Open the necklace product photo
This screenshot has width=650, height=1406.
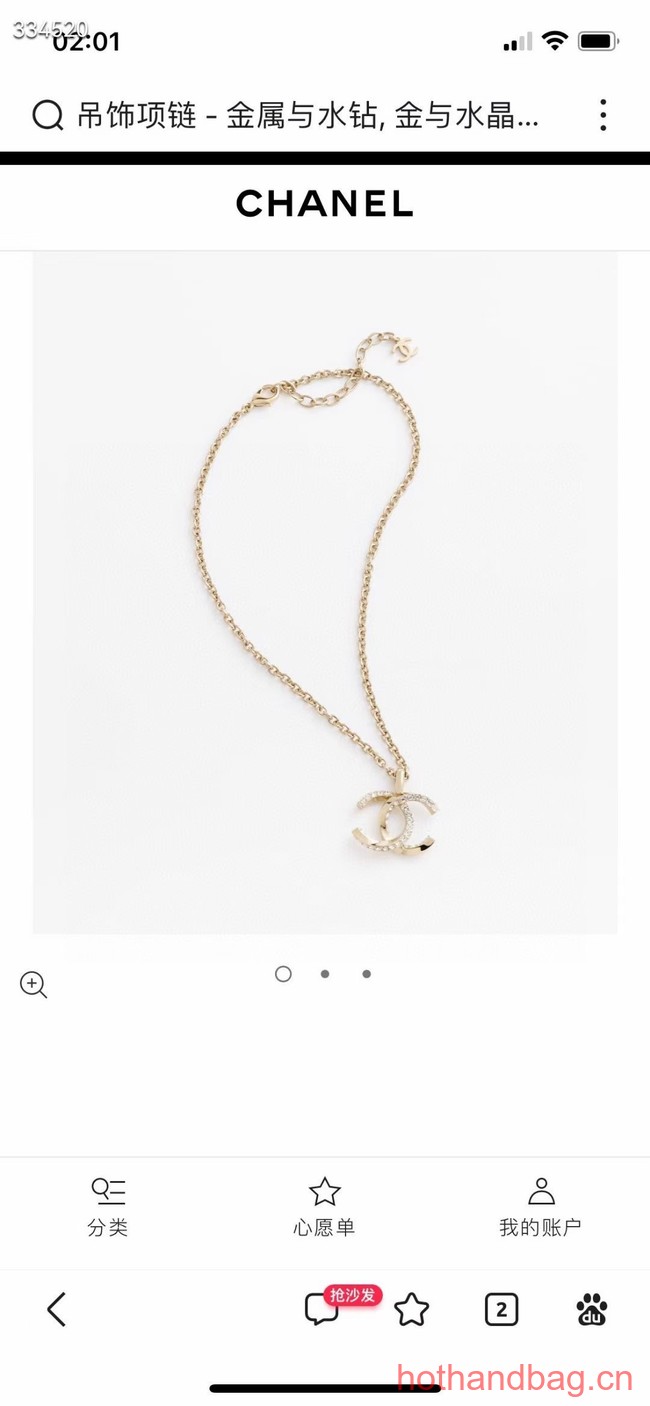click(x=325, y=592)
